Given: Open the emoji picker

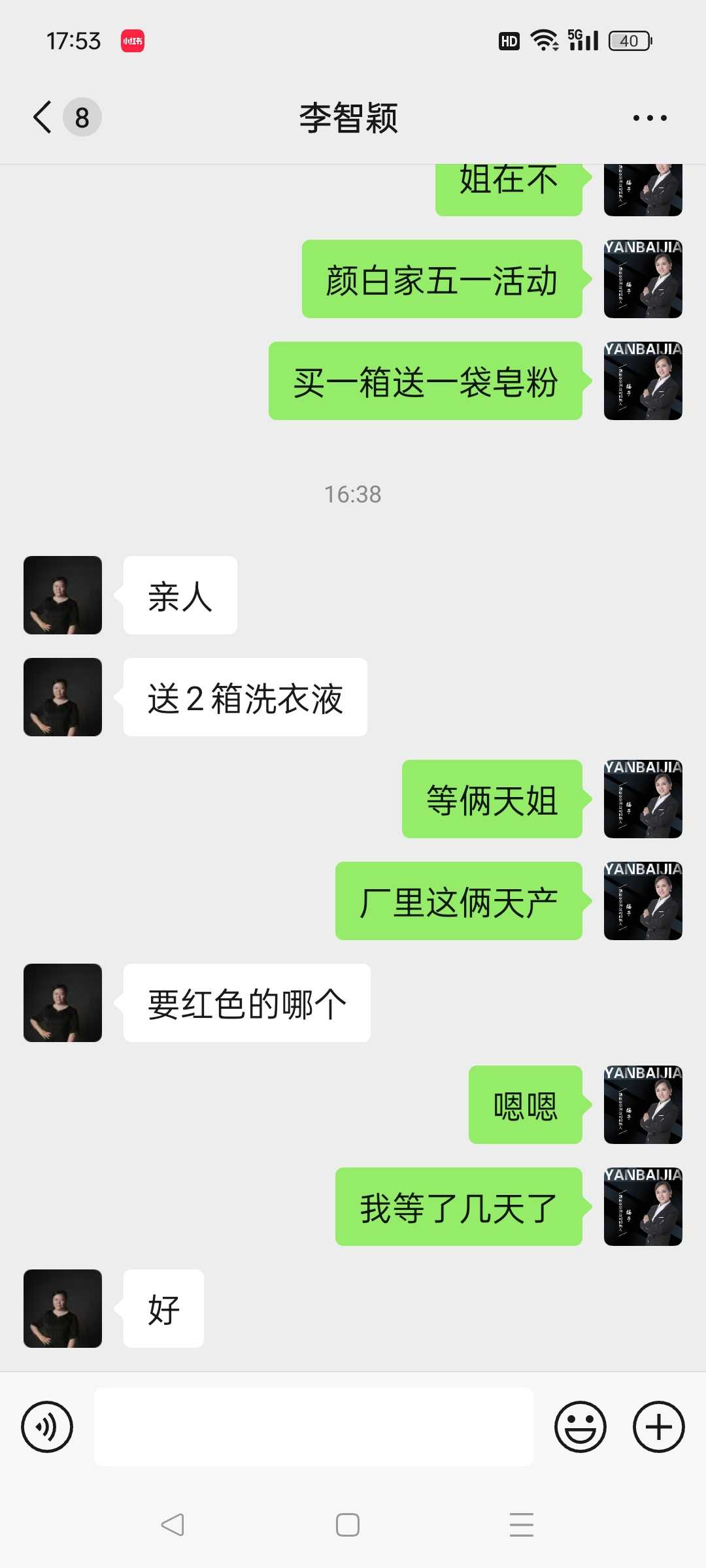Looking at the screenshot, I should (580, 1427).
